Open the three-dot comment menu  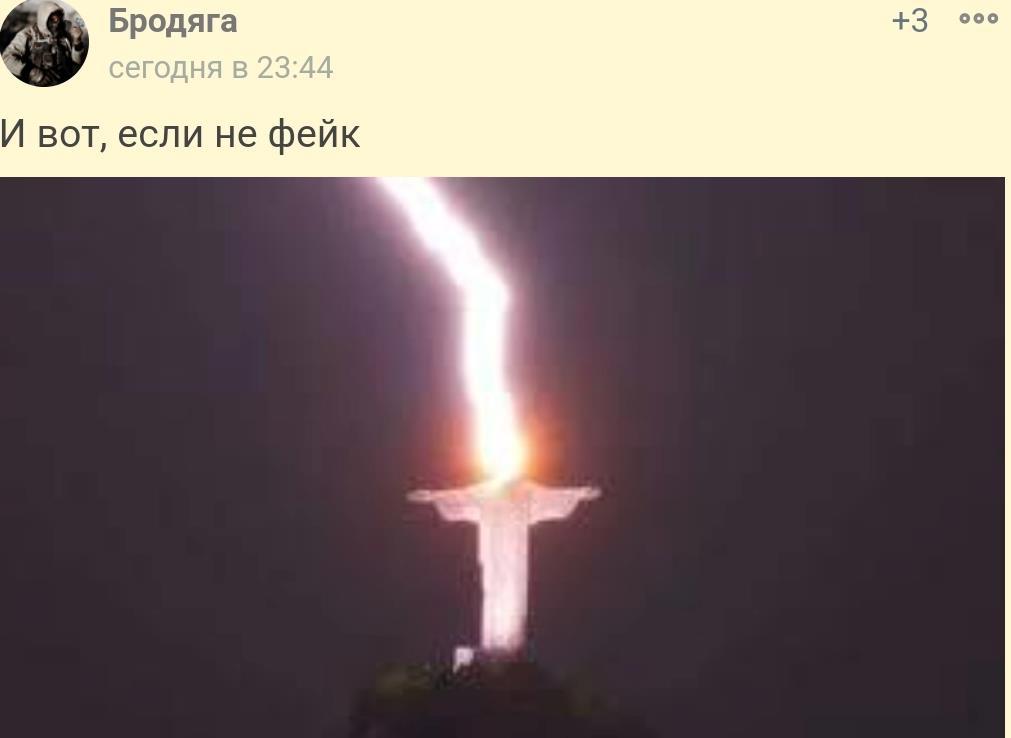[x=978, y=20]
